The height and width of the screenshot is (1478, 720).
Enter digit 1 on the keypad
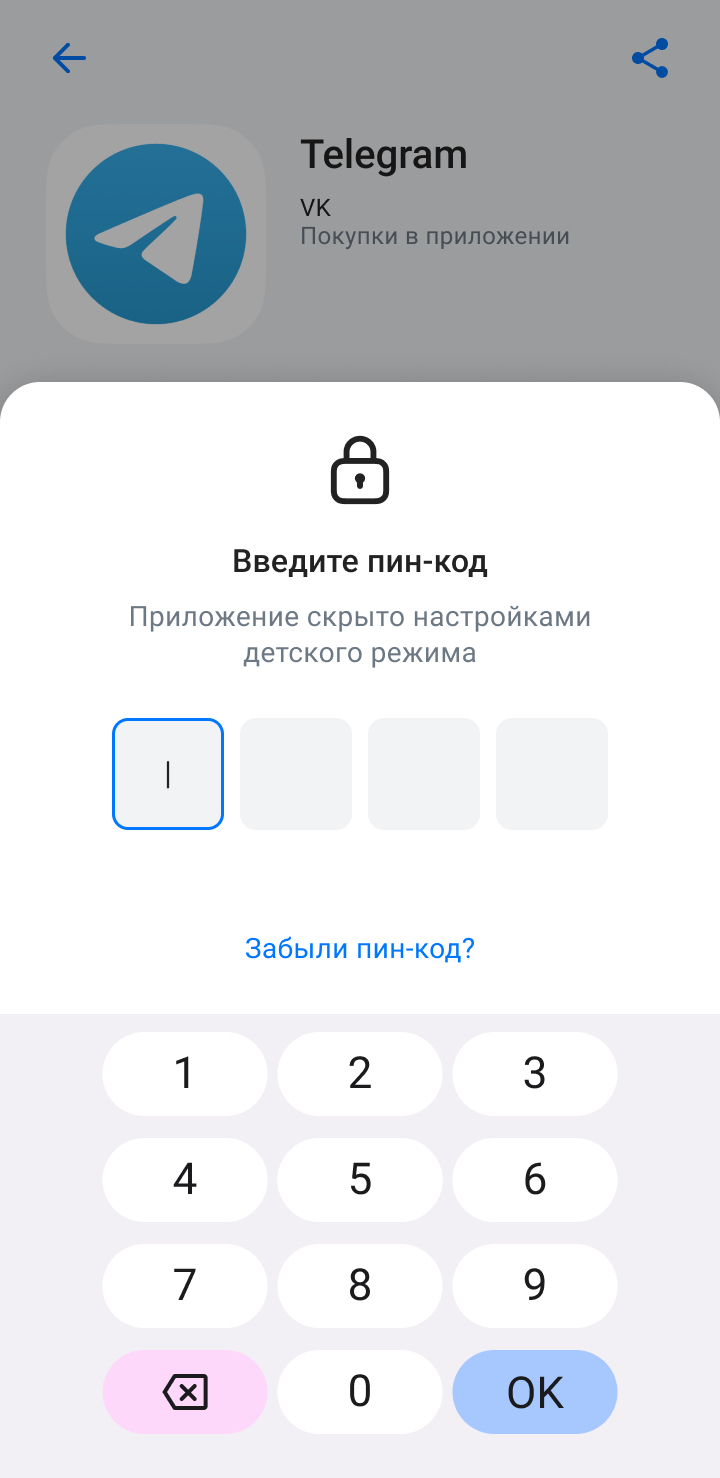coord(185,1074)
